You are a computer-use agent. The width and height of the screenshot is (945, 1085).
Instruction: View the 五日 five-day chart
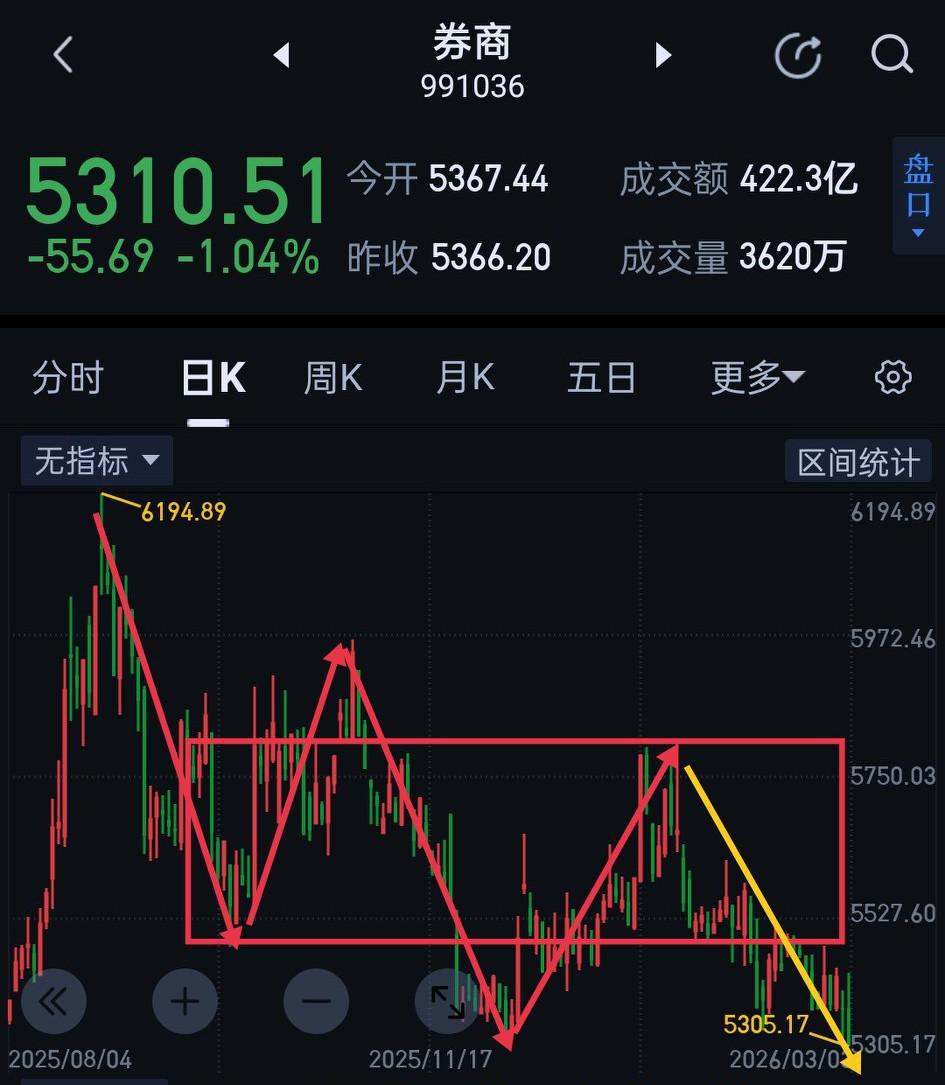(601, 377)
